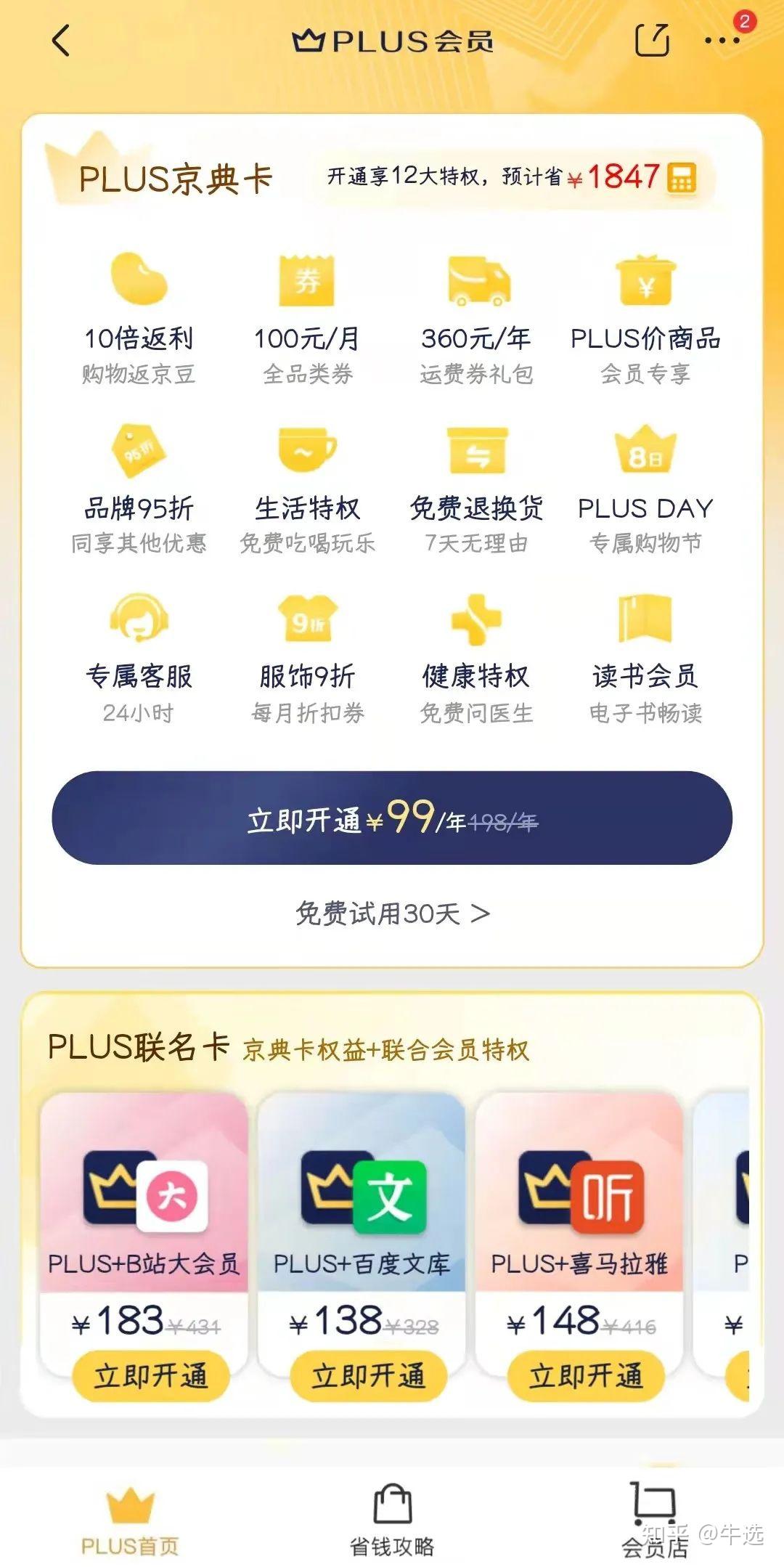Switch to the 省钱攻略 tab
784x1567 pixels.
392,1518
